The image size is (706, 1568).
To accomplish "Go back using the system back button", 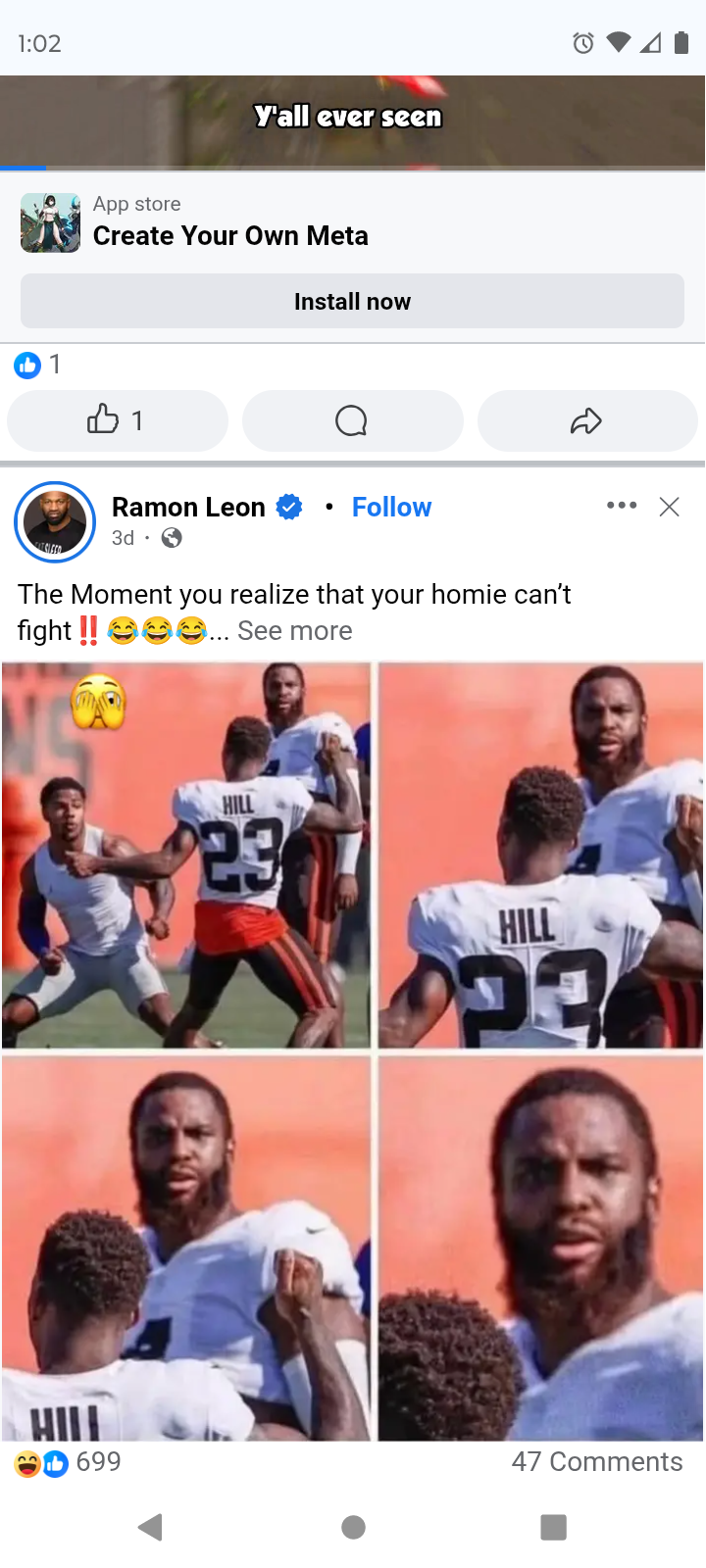I will [150, 1527].
